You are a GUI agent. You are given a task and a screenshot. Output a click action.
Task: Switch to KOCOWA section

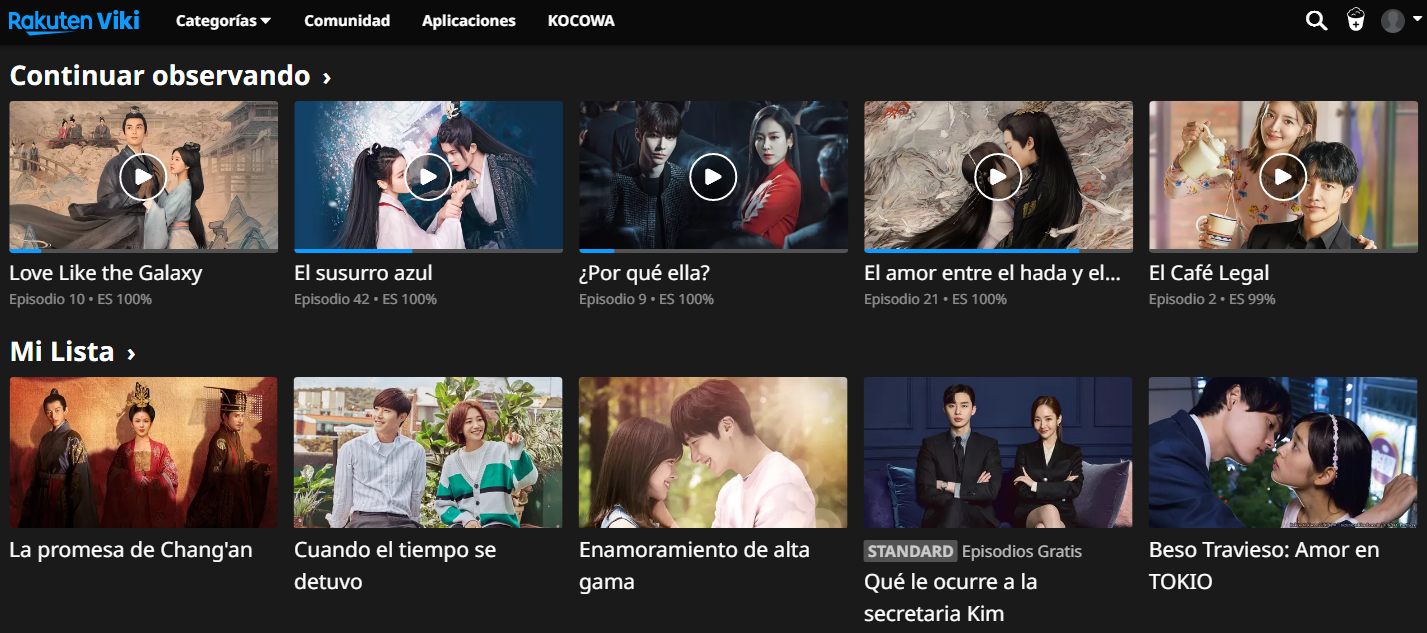coord(581,21)
